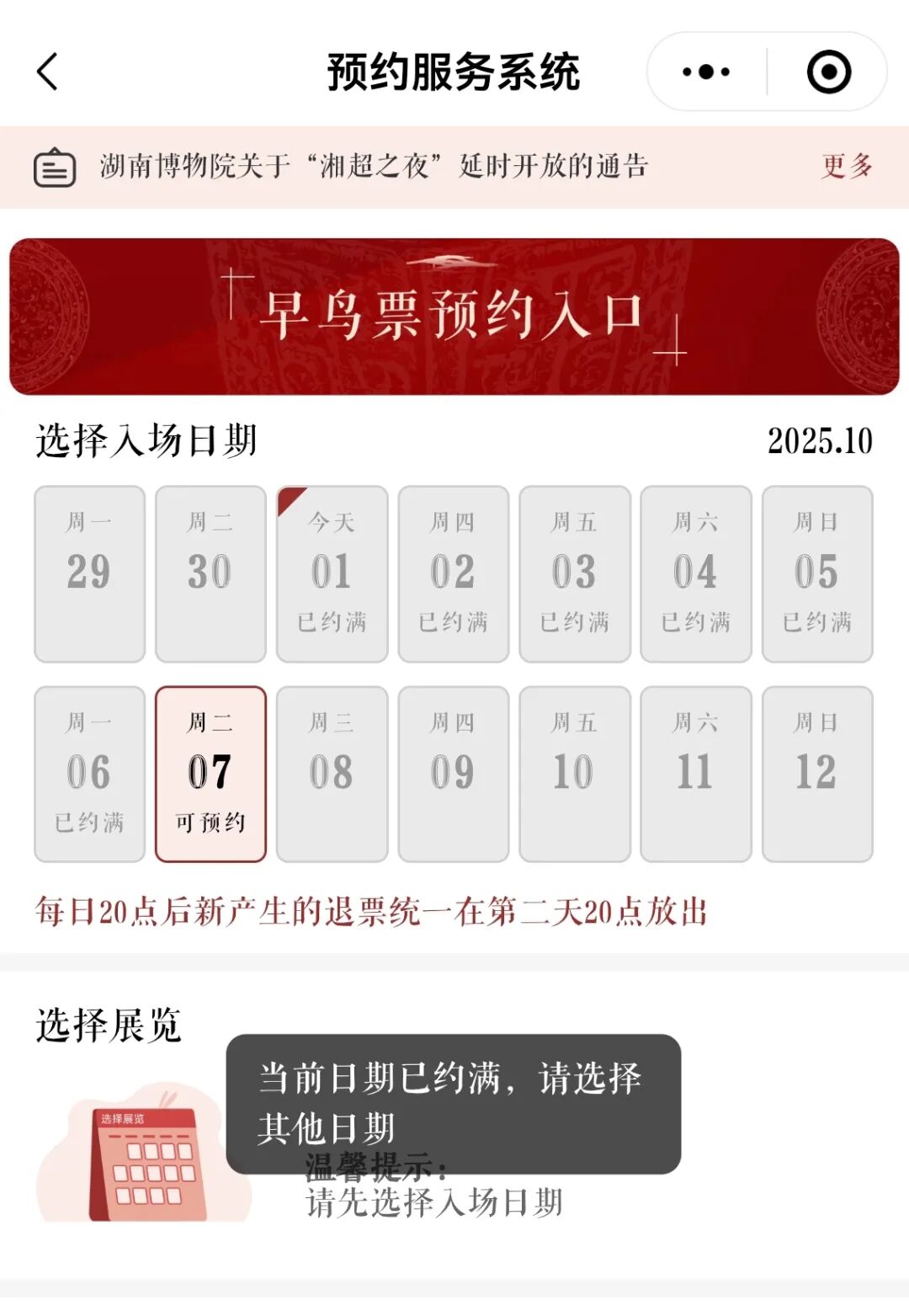This screenshot has height=1316, width=909.
Task: Open the mini program three-dot menu
Action: [x=706, y=72]
